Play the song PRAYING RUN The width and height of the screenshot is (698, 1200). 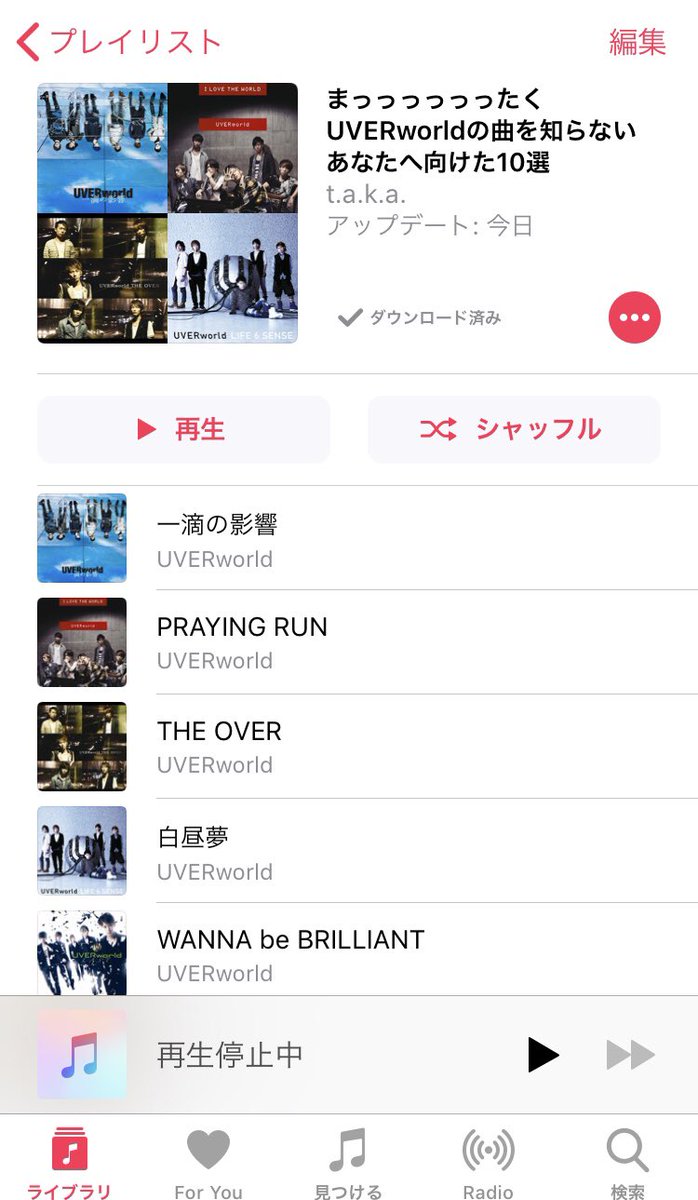367,642
